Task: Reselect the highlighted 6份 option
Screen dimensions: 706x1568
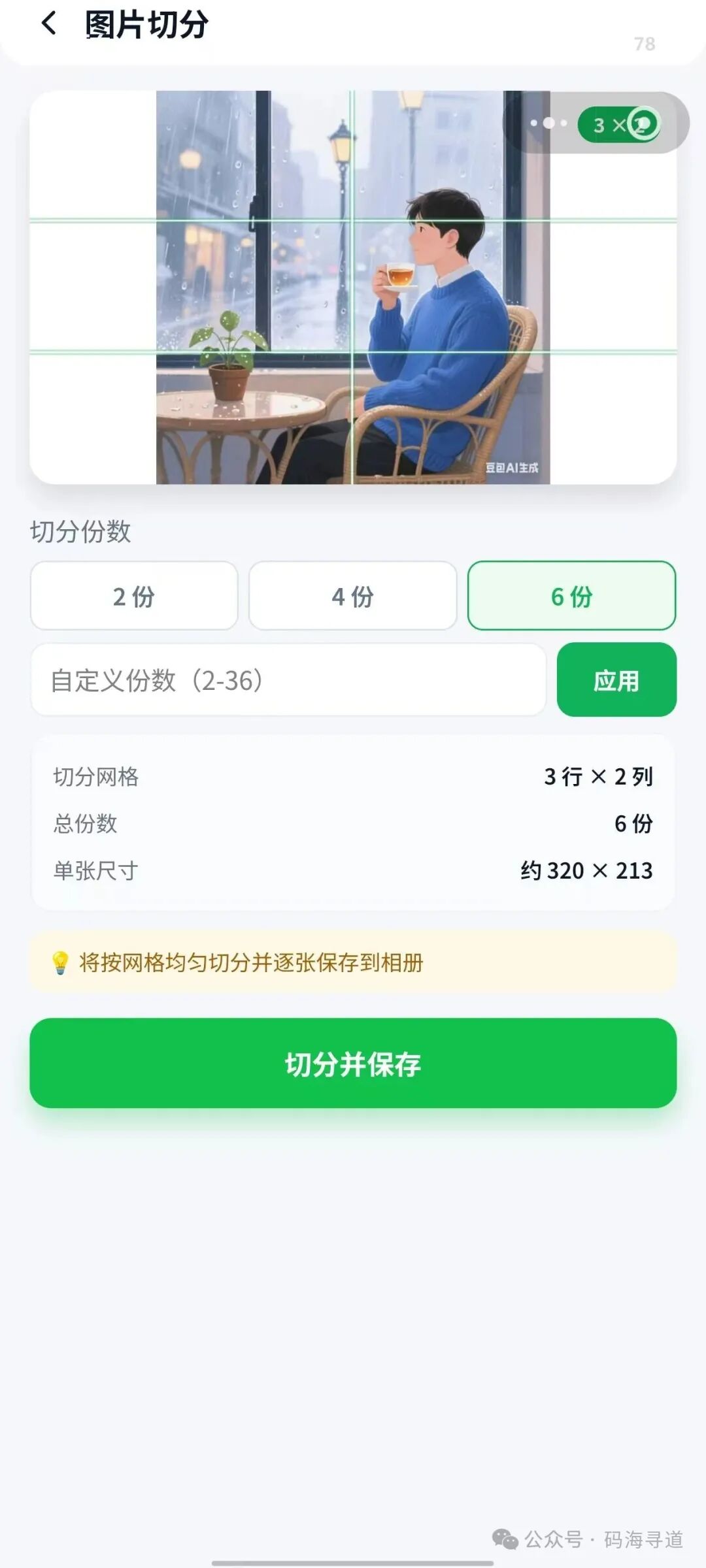Action: coord(571,596)
